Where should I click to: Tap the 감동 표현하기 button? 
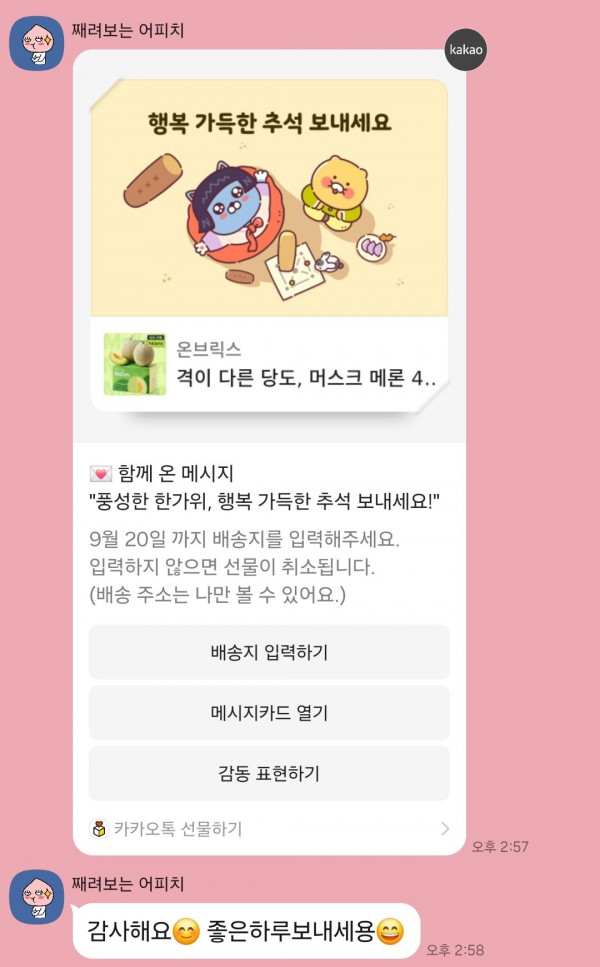pos(269,773)
